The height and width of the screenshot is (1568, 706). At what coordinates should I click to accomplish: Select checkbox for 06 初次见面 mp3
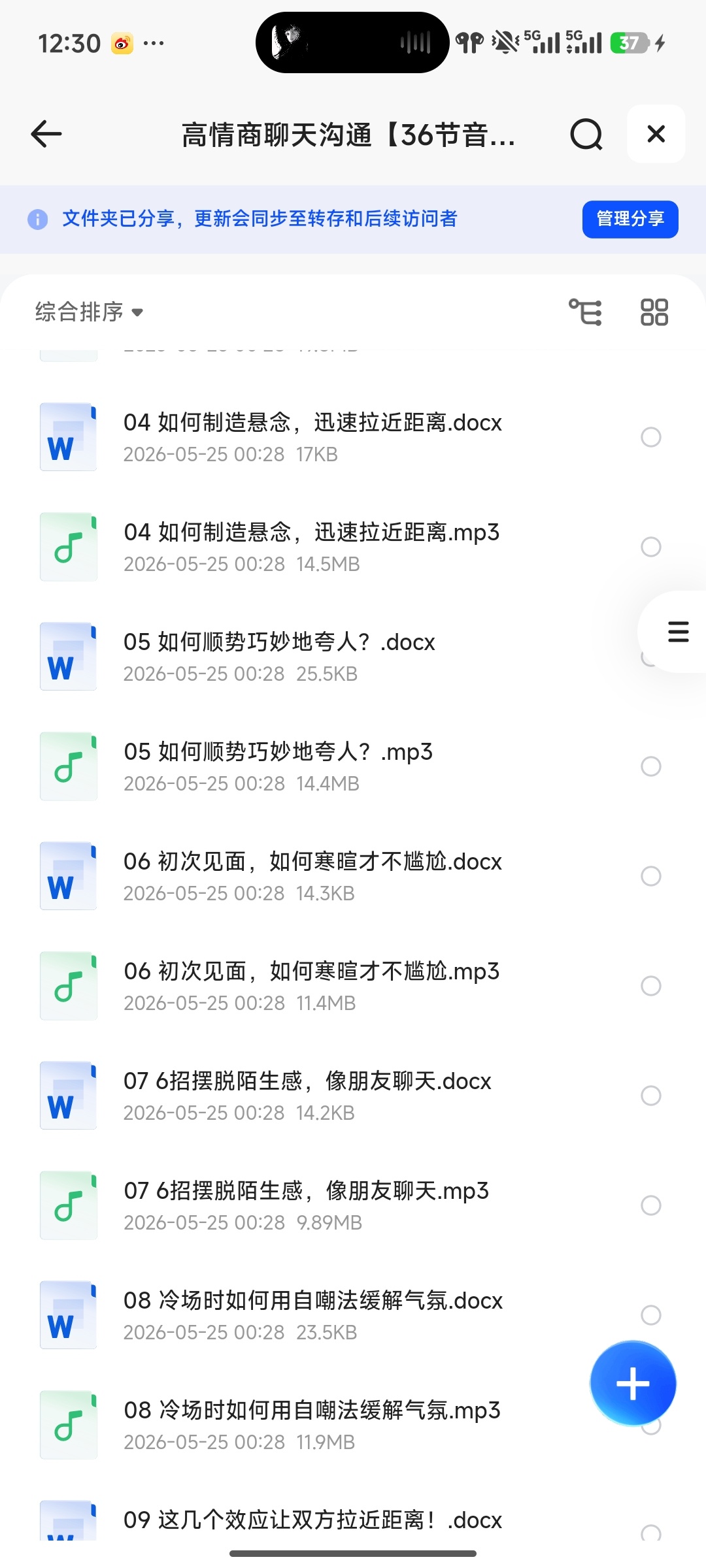650,985
